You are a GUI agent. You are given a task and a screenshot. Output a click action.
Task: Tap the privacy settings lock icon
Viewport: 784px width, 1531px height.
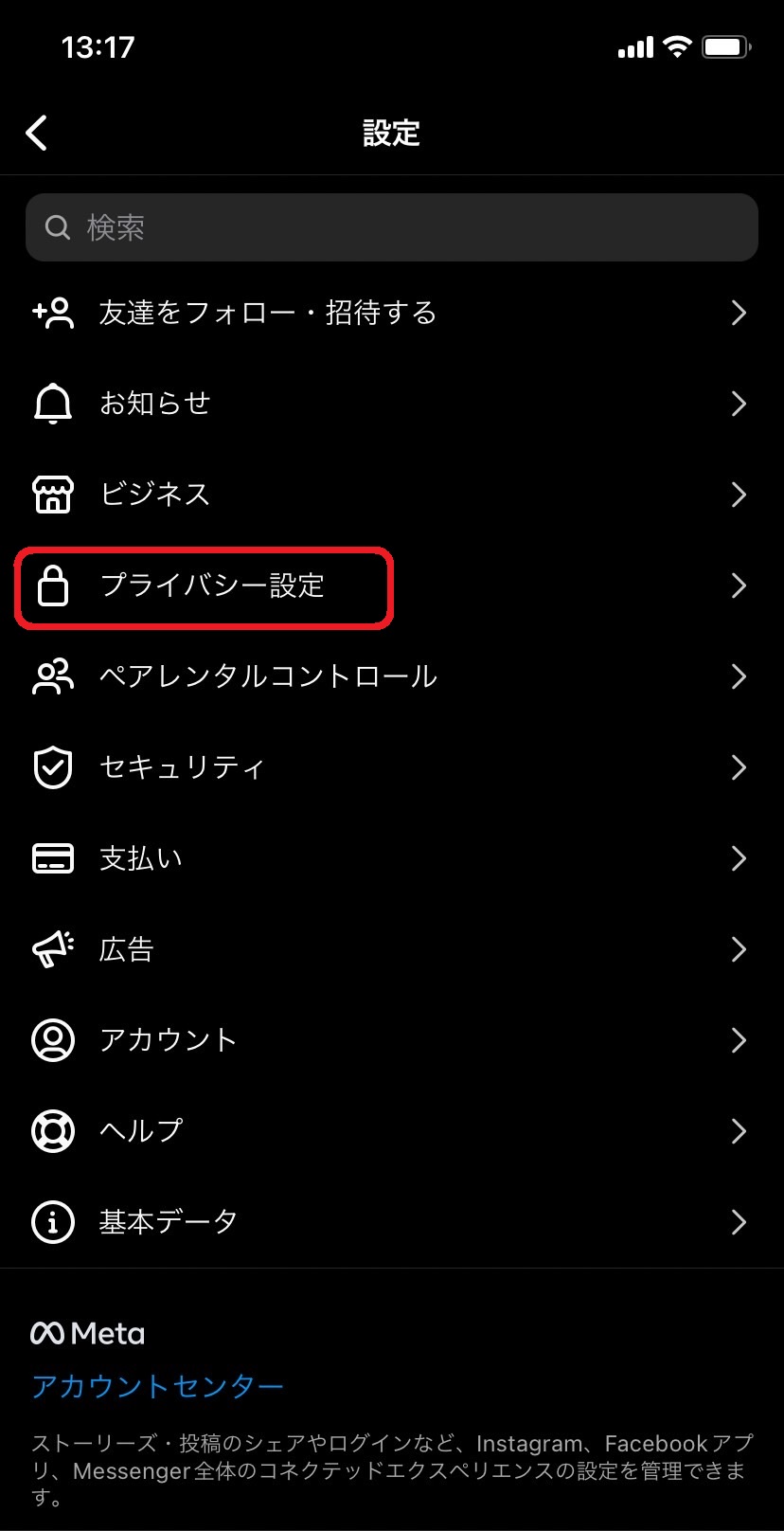(x=54, y=585)
